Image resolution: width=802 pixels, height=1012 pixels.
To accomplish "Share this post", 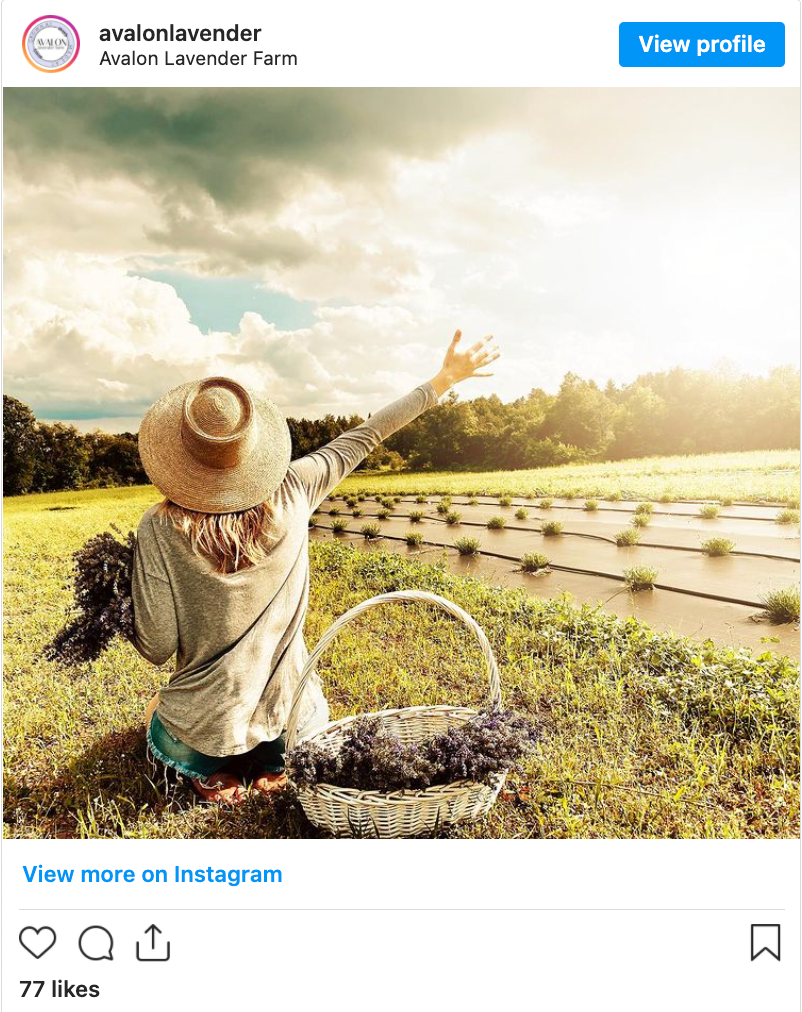I will (153, 943).
